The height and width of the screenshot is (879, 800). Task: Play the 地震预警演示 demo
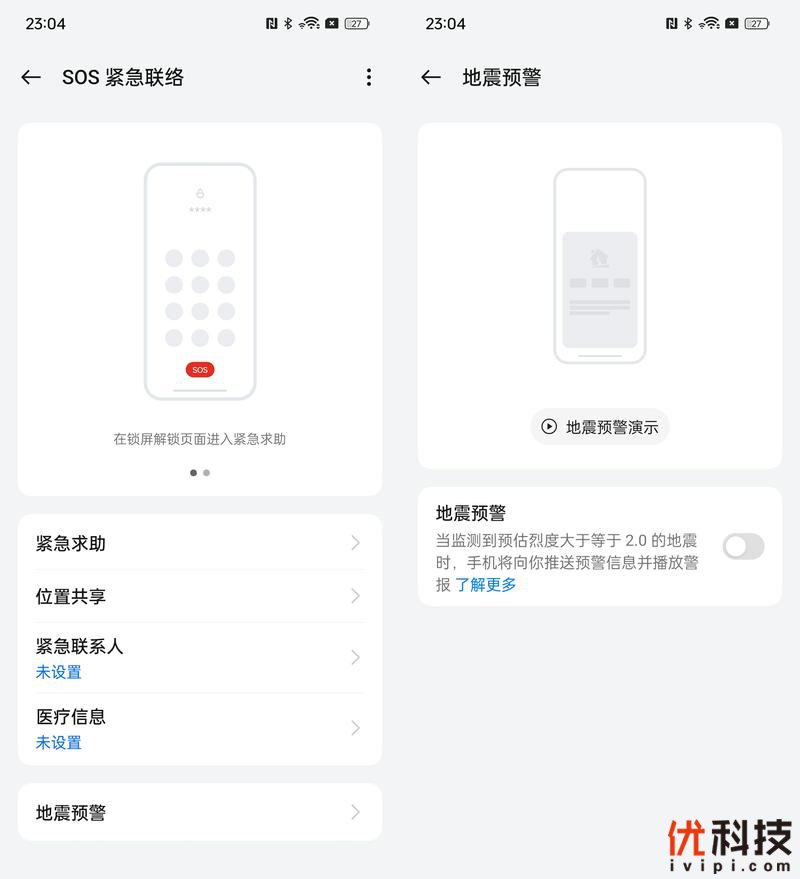[x=600, y=427]
